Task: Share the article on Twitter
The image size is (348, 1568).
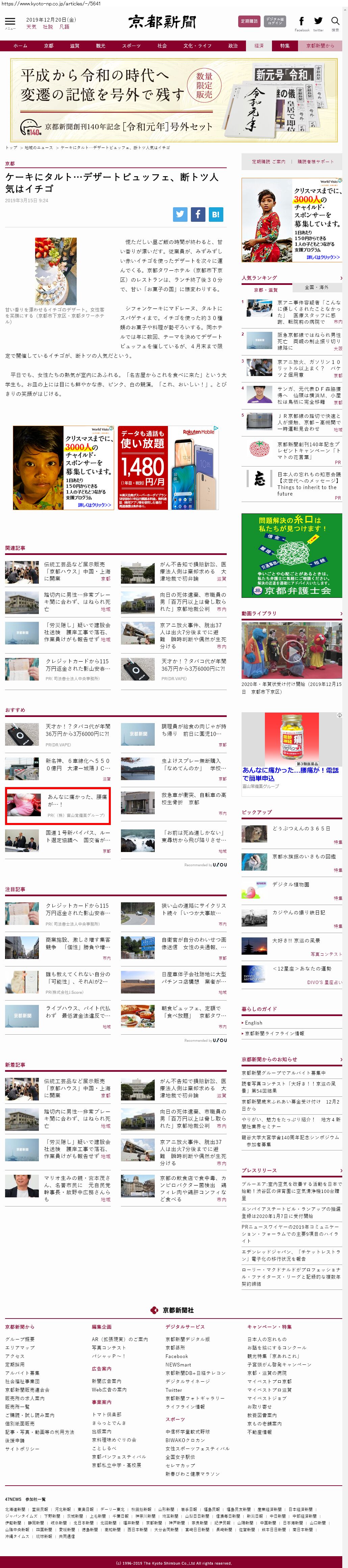Action: 180,214
